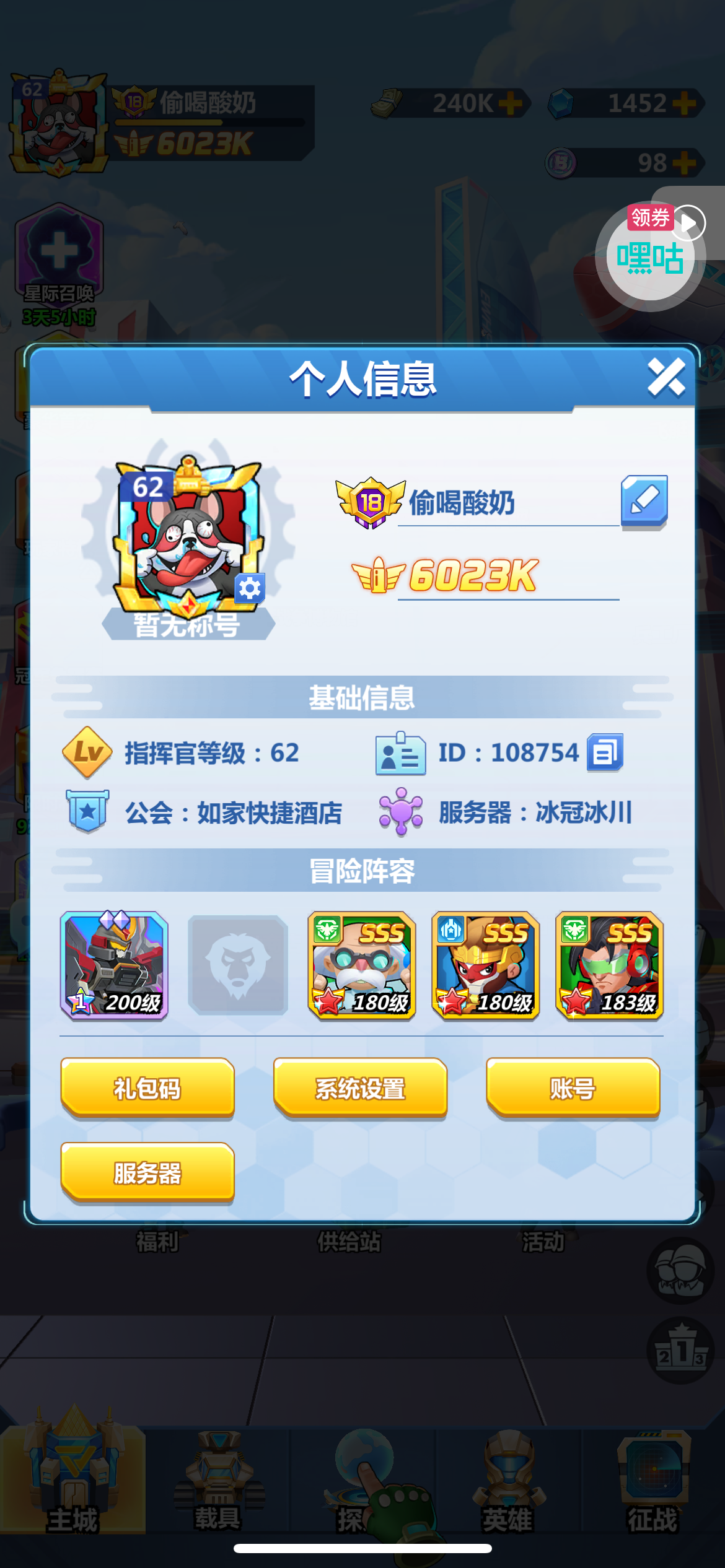Edit the nickname 偷喝酸奶
This screenshot has width=725, height=1568.
tap(644, 502)
